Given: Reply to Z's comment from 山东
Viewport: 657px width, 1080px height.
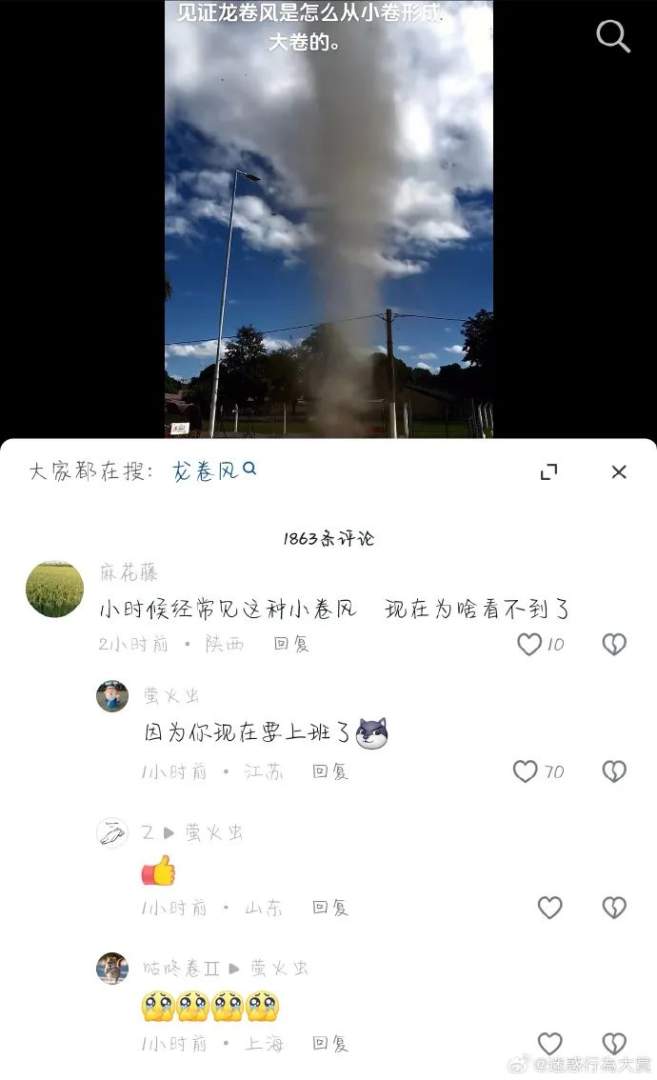Looking at the screenshot, I should click(330, 907).
